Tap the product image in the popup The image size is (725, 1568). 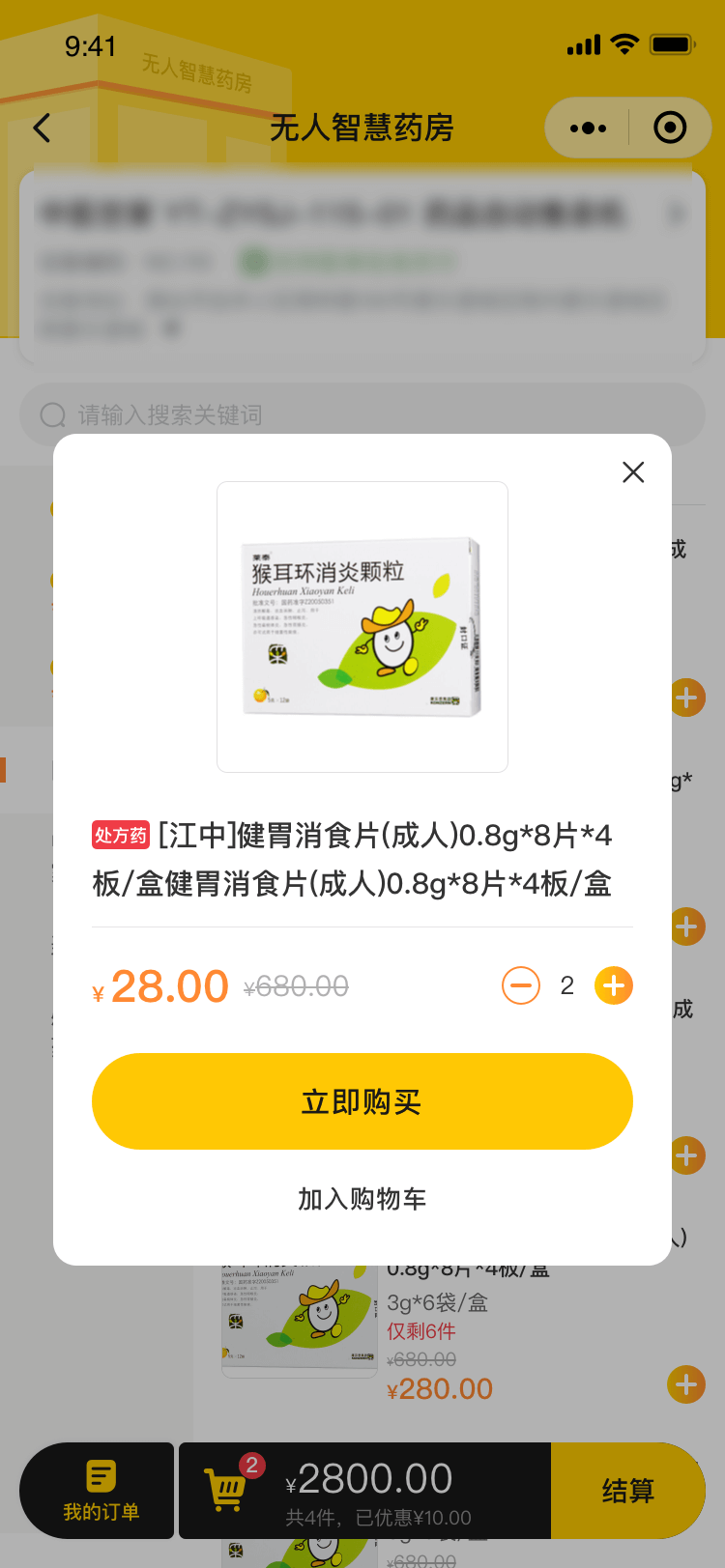362,627
